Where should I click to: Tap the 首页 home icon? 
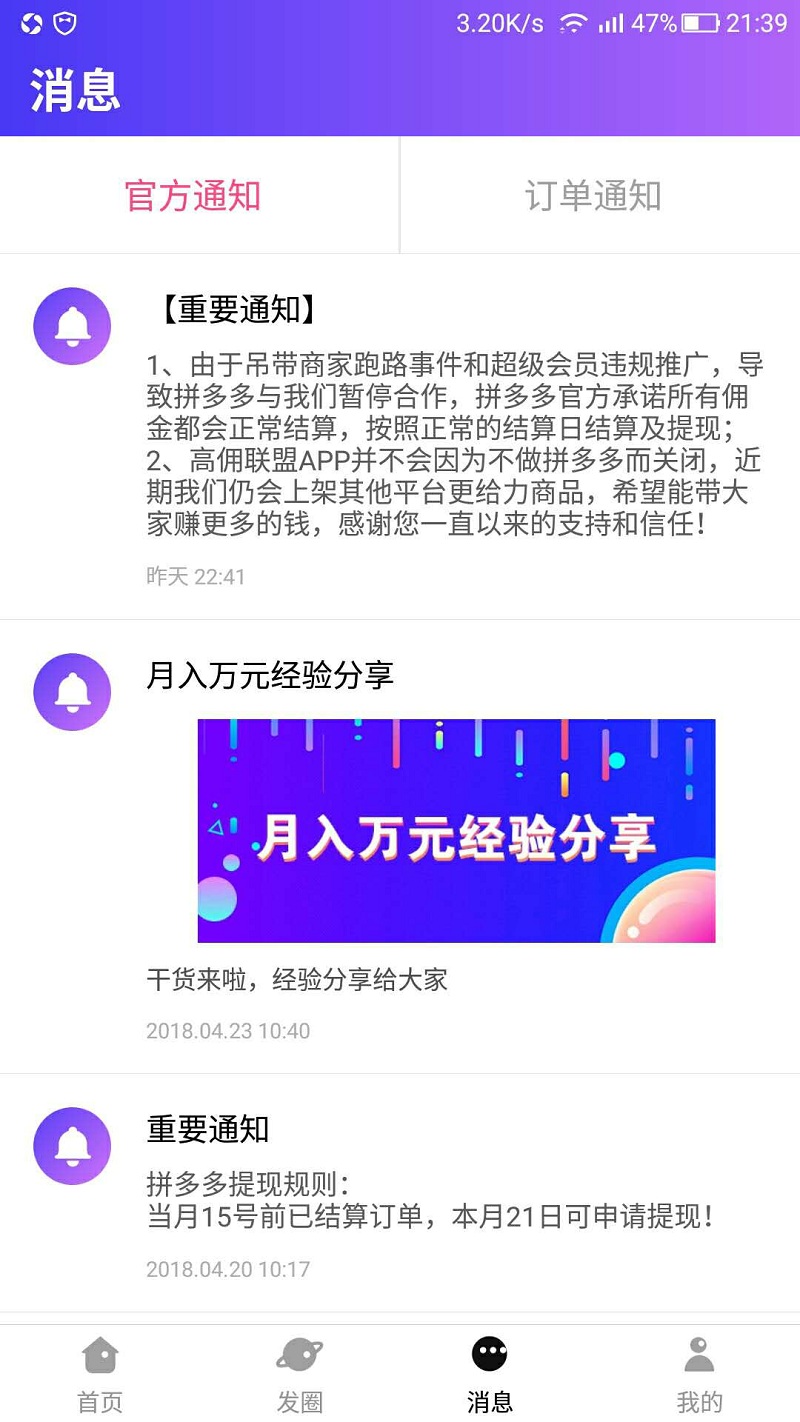coord(99,1357)
